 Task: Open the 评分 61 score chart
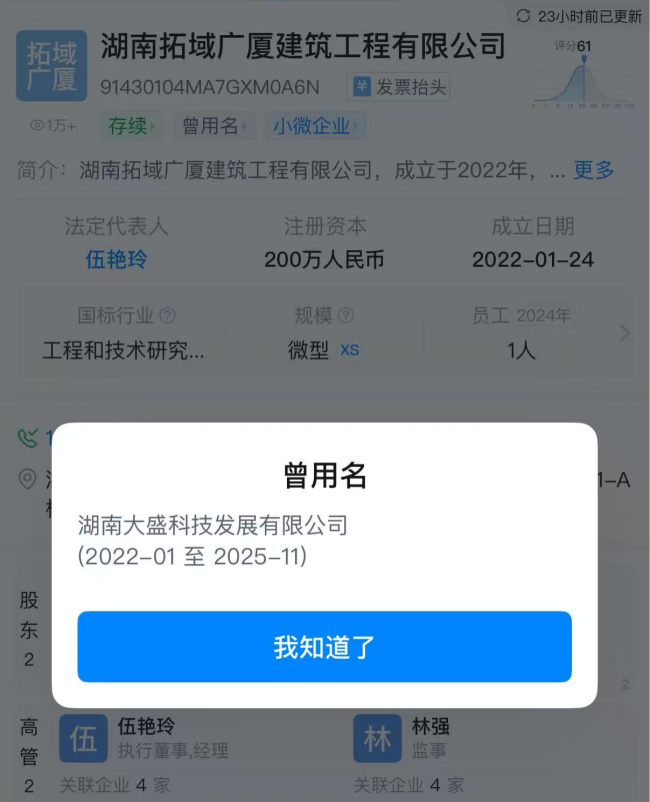pos(583,75)
